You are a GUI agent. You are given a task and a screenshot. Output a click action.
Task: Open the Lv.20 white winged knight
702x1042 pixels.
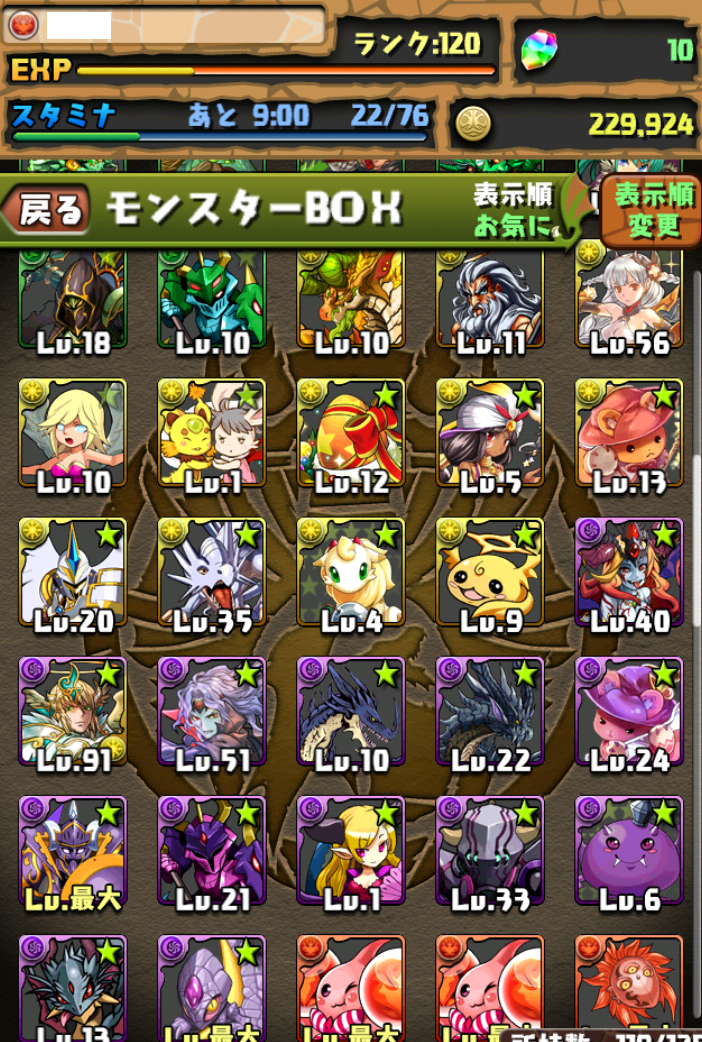pos(73,573)
